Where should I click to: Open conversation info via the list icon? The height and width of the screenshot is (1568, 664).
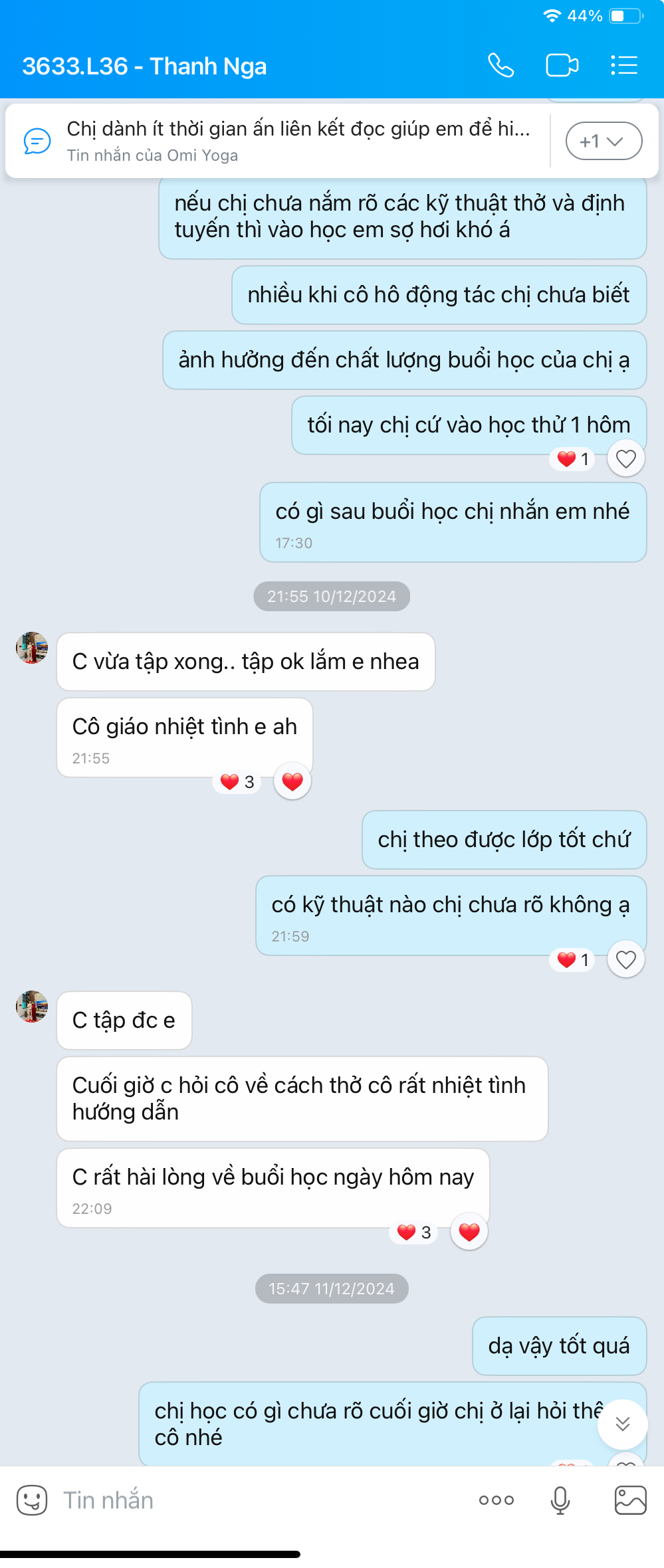(x=623, y=65)
